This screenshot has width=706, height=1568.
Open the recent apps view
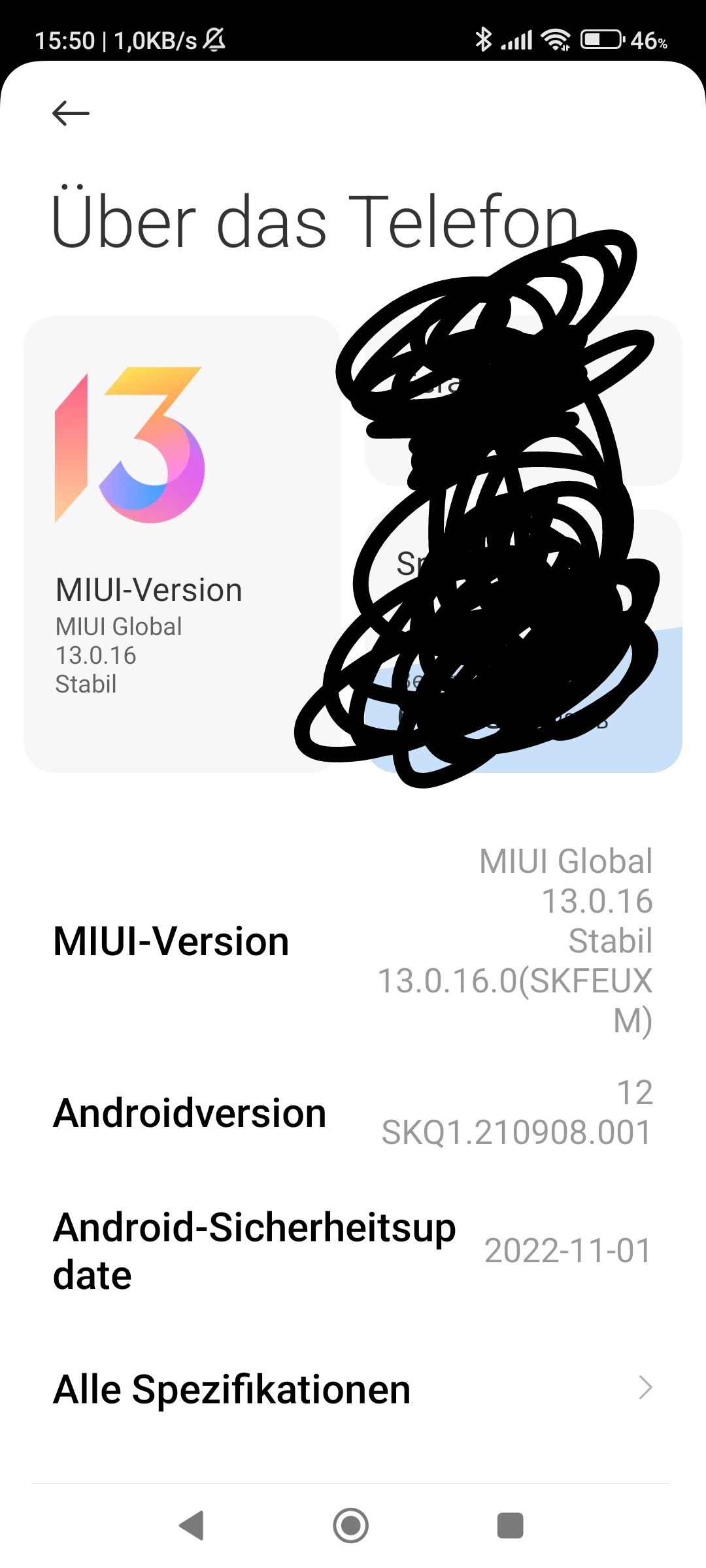click(510, 1526)
